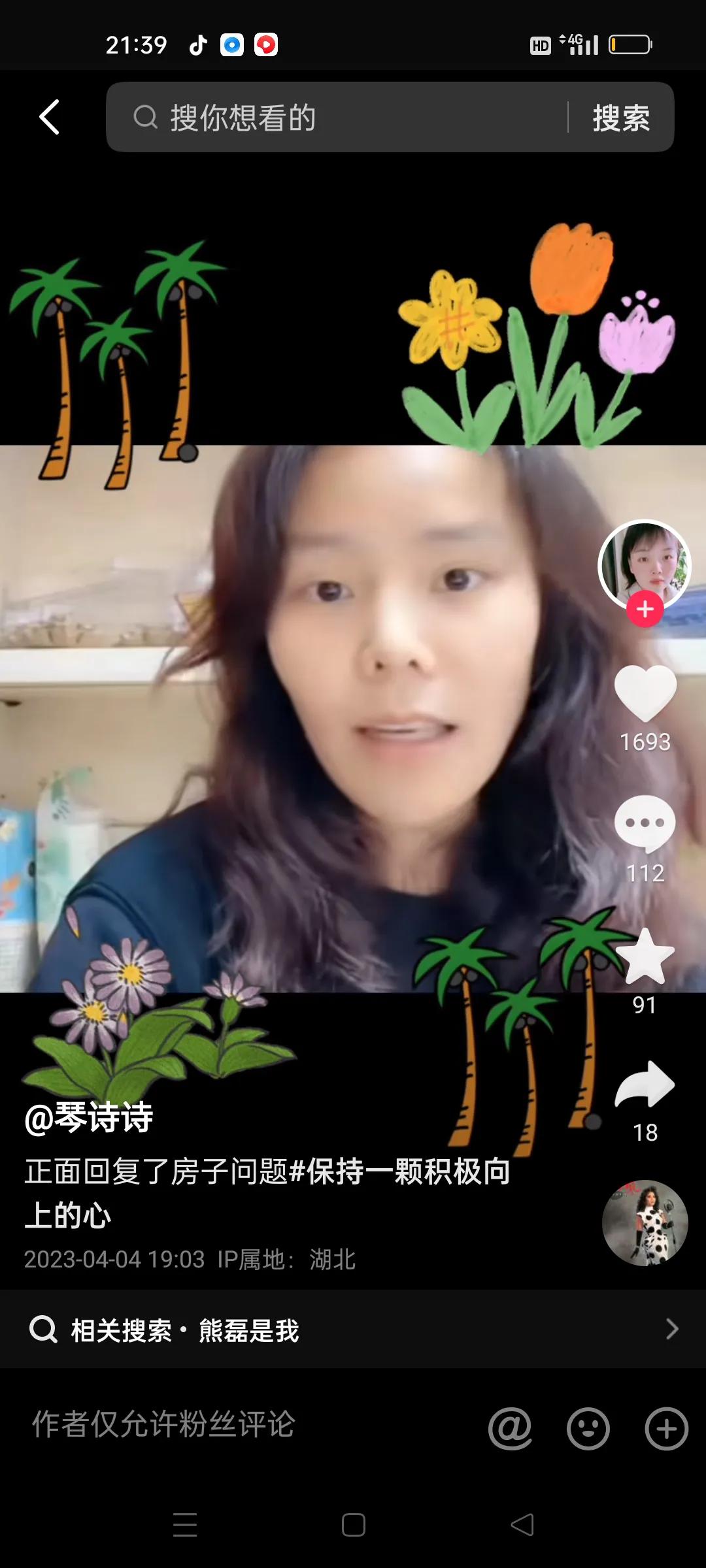706x1568 pixels.
Task: Like this video with the heart icon
Action: pos(645,694)
